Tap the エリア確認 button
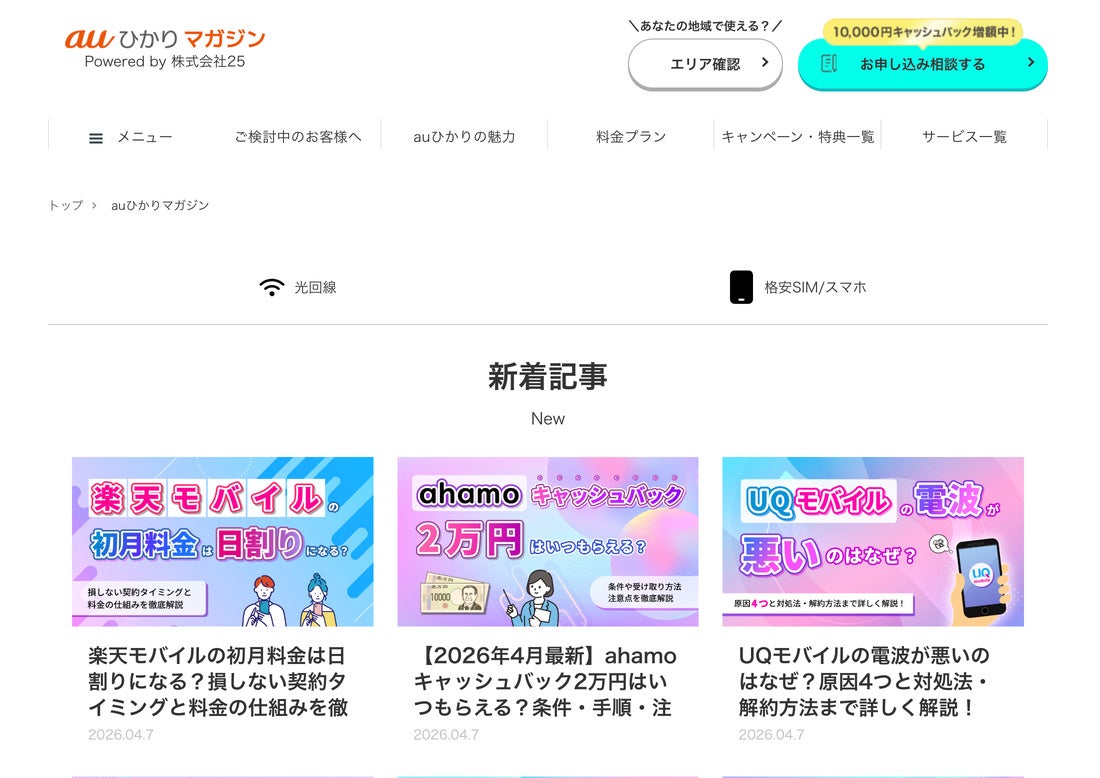Screen dimensions: 1100x778 pos(705,64)
